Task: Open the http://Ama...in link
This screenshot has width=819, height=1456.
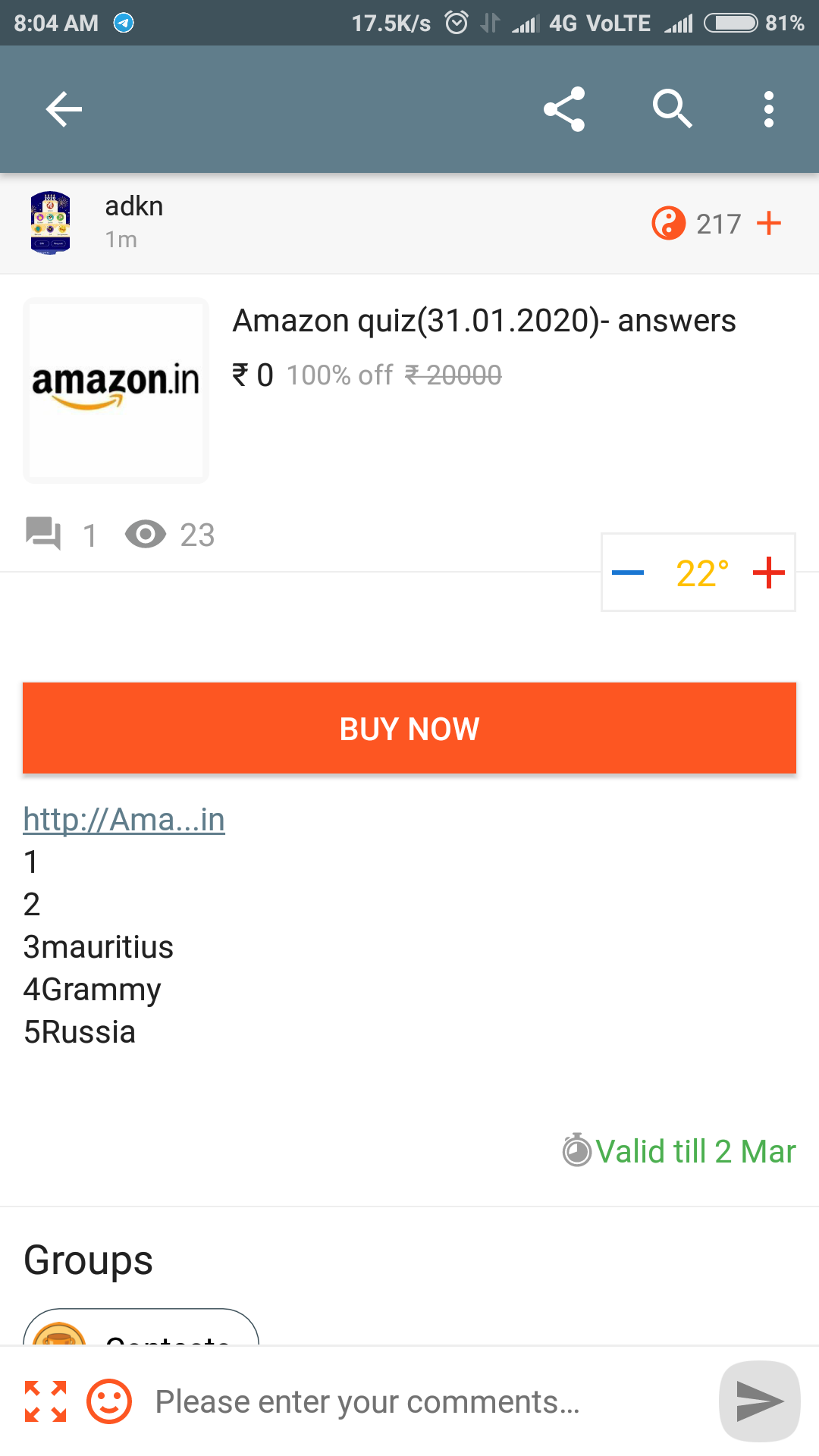Action: click(124, 820)
